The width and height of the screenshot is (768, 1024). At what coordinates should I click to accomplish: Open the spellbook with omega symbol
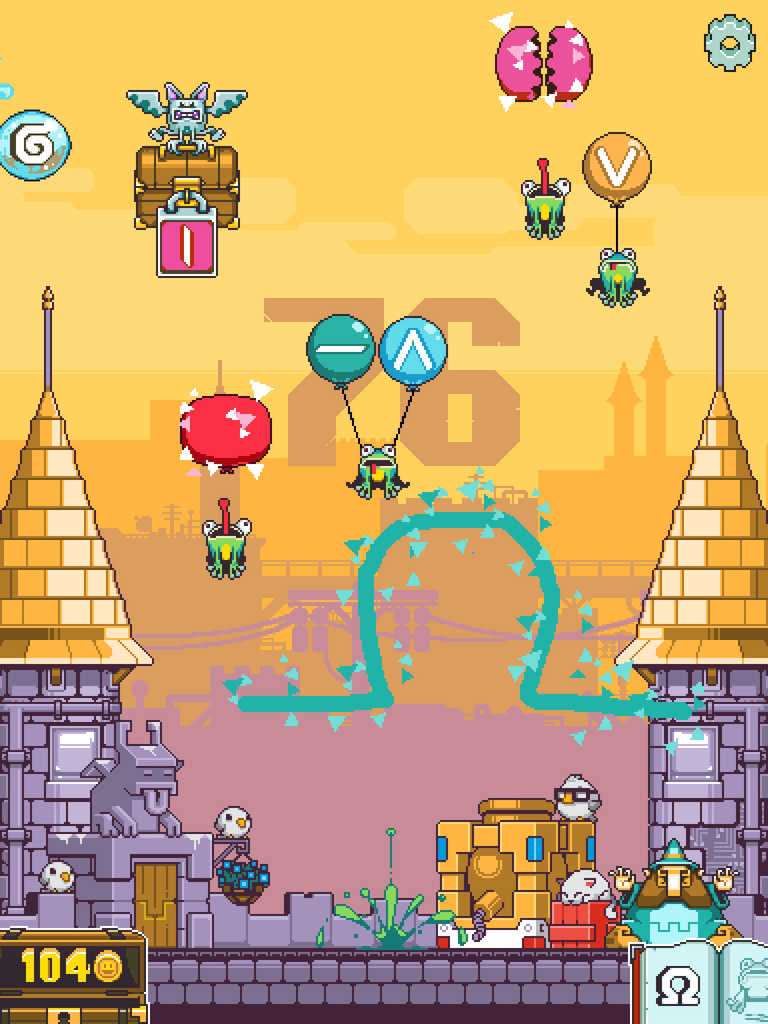pyautogui.click(x=674, y=985)
